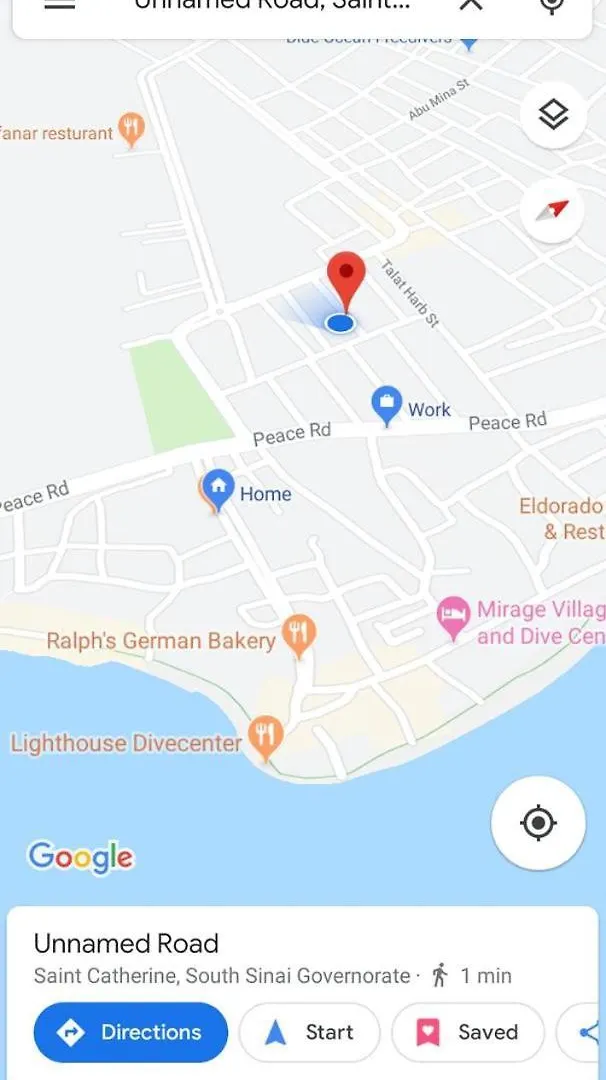Open Lighthouse Divecenter marker
This screenshot has height=1080, width=606.
coord(265,737)
